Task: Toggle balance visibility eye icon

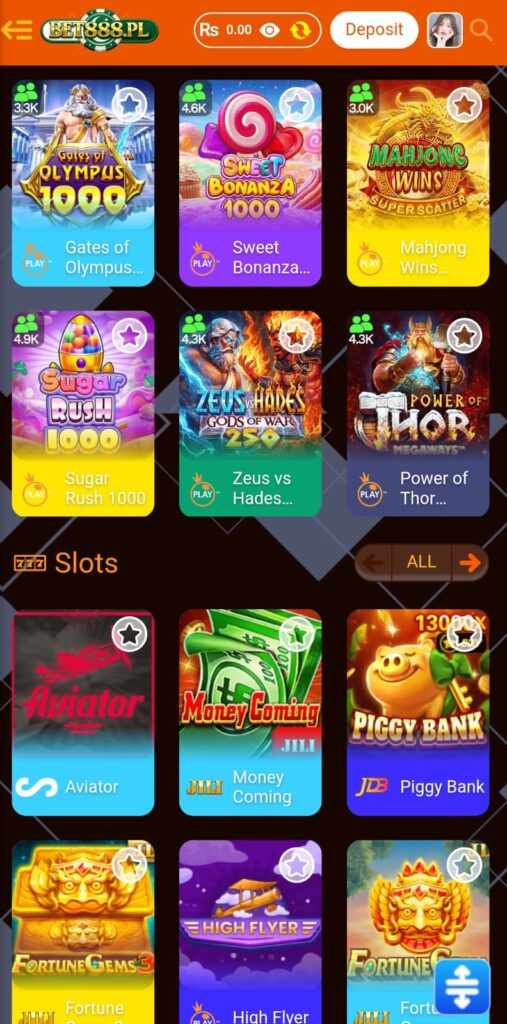Action: (269, 30)
